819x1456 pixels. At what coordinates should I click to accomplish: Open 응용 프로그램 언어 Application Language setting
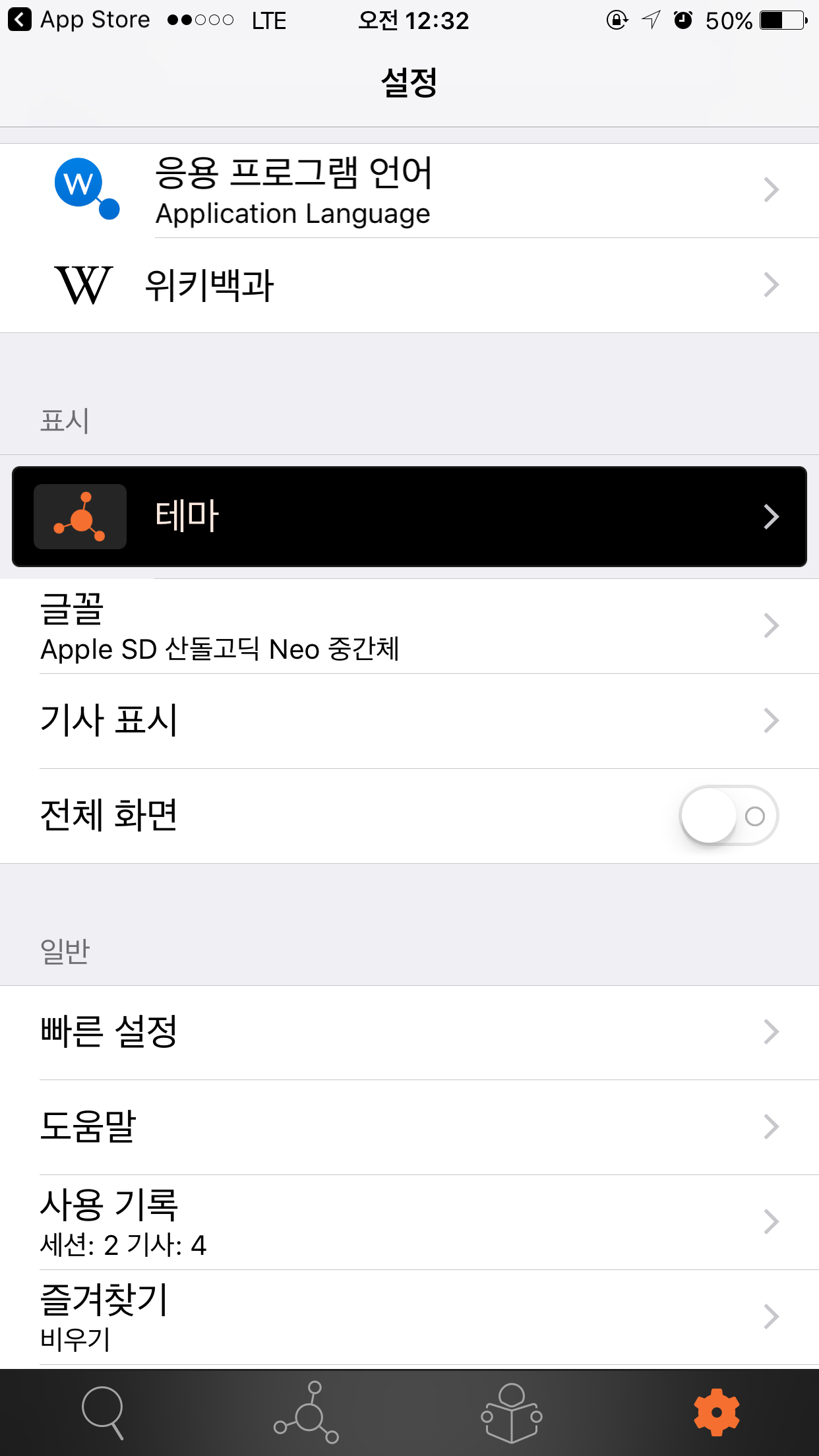tap(409, 191)
